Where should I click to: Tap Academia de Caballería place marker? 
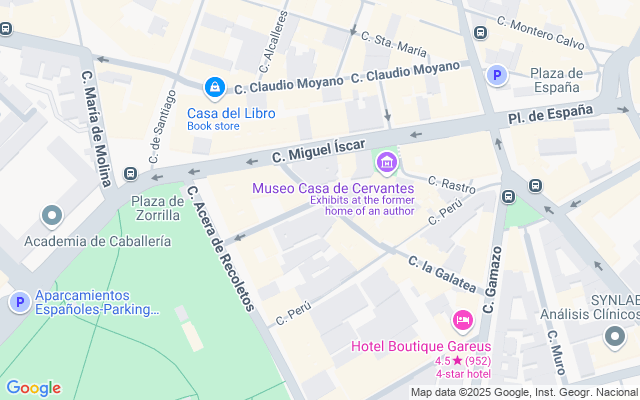click(52, 216)
